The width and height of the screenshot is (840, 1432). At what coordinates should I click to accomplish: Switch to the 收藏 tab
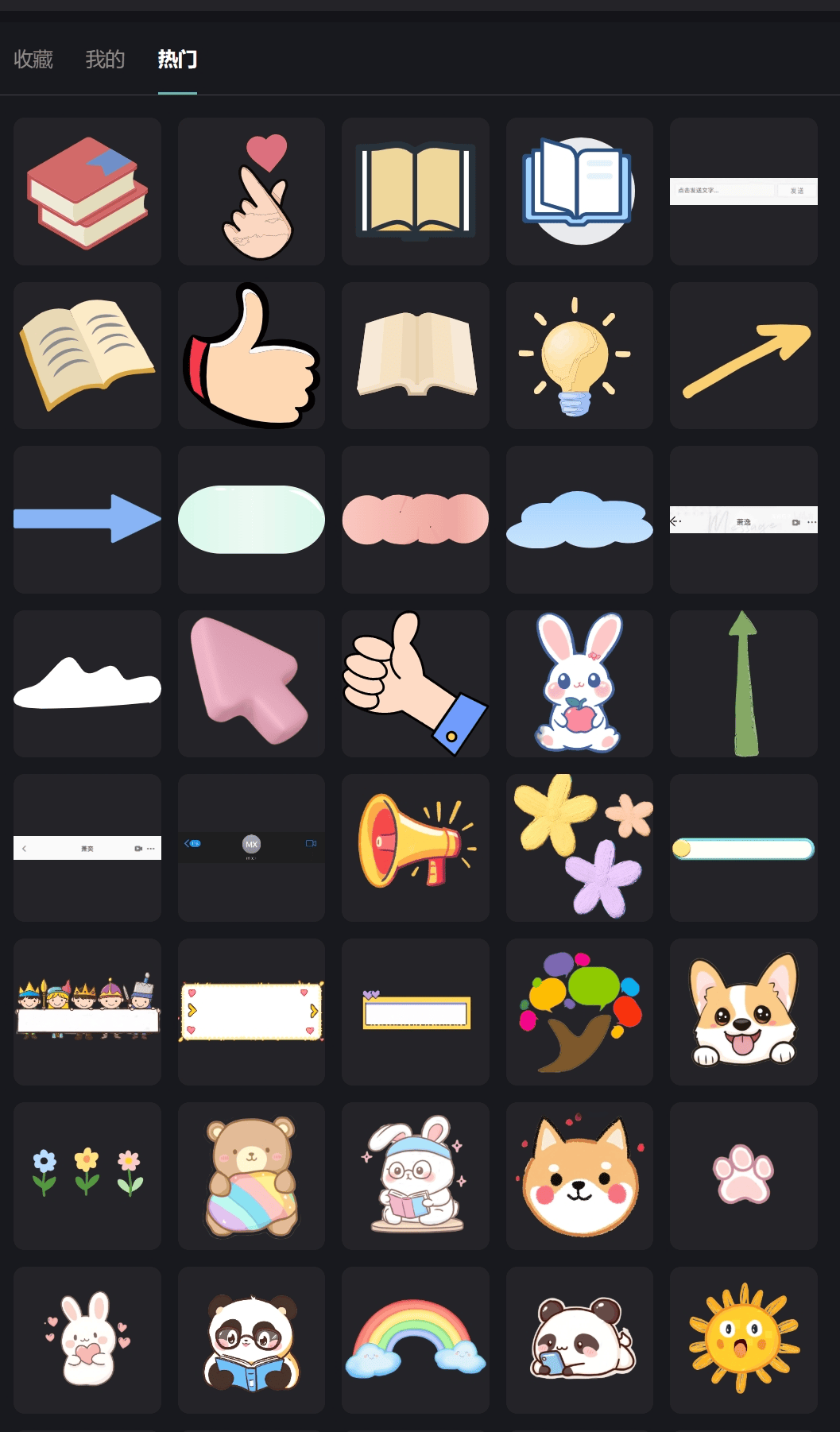pyautogui.click(x=33, y=60)
